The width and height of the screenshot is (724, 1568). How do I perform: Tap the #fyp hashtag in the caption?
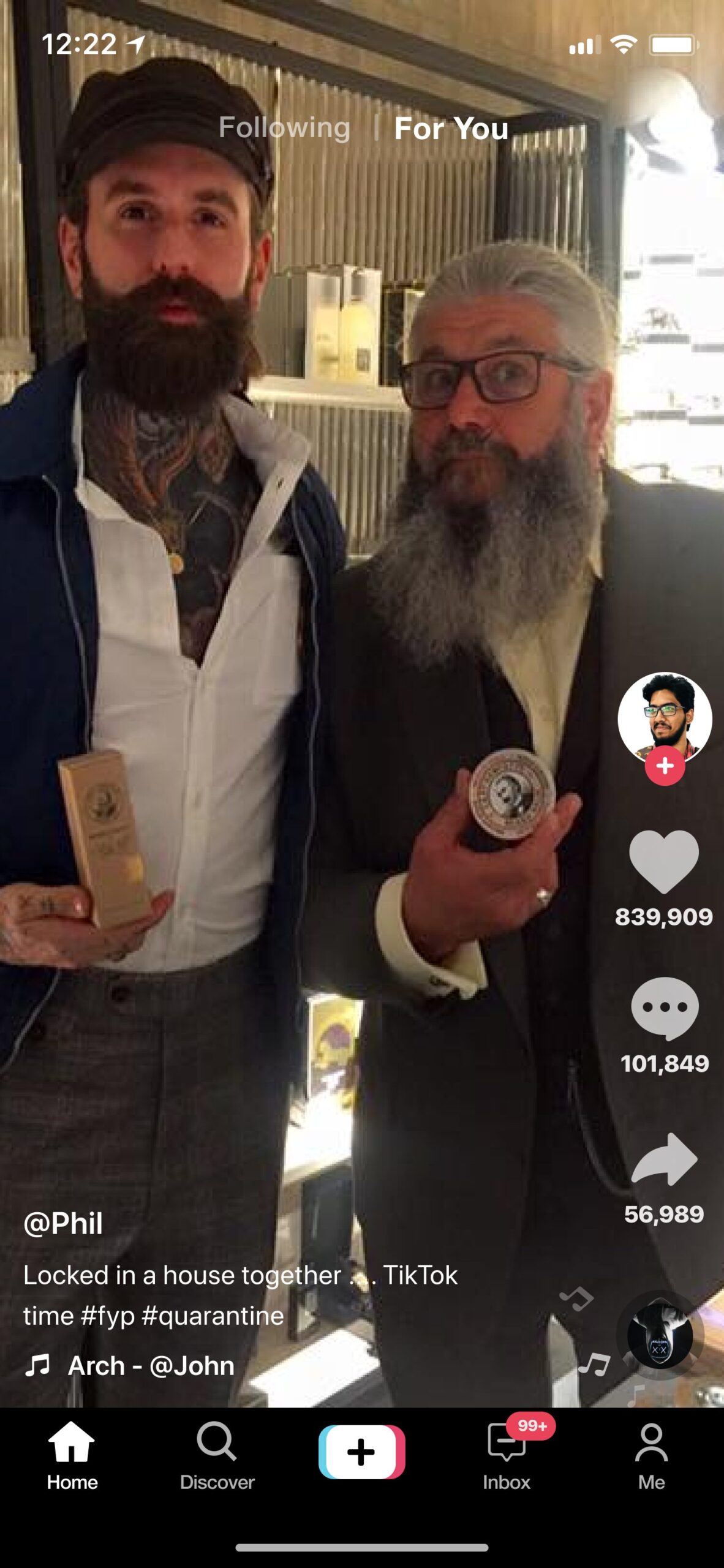coord(108,1316)
